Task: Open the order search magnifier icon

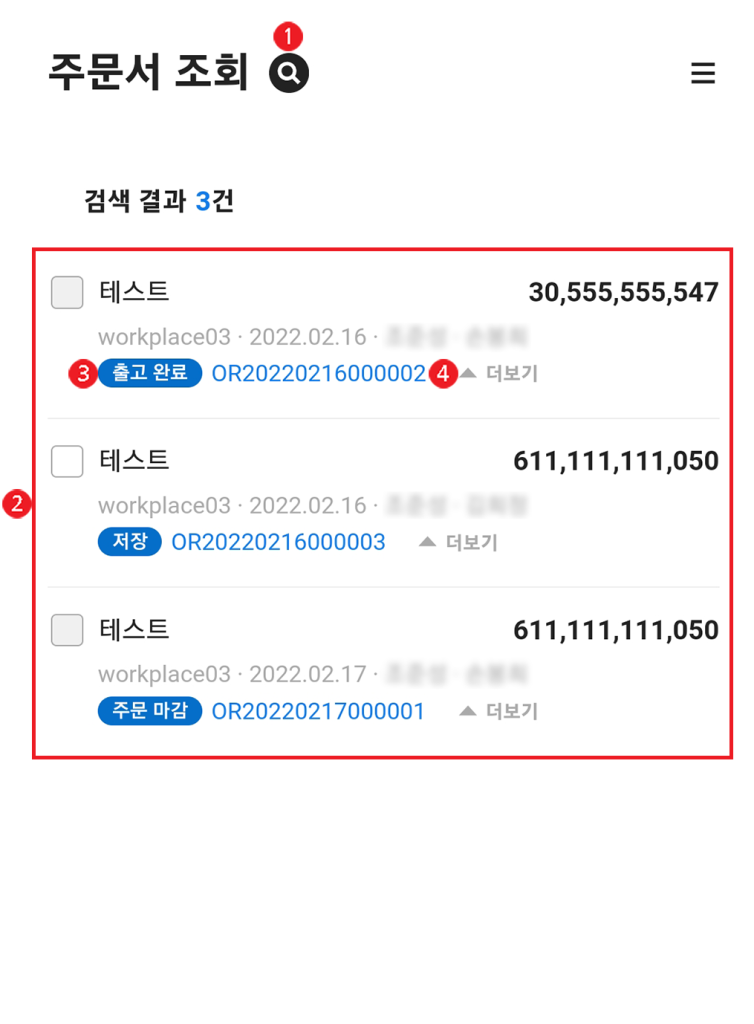Action: point(289,73)
